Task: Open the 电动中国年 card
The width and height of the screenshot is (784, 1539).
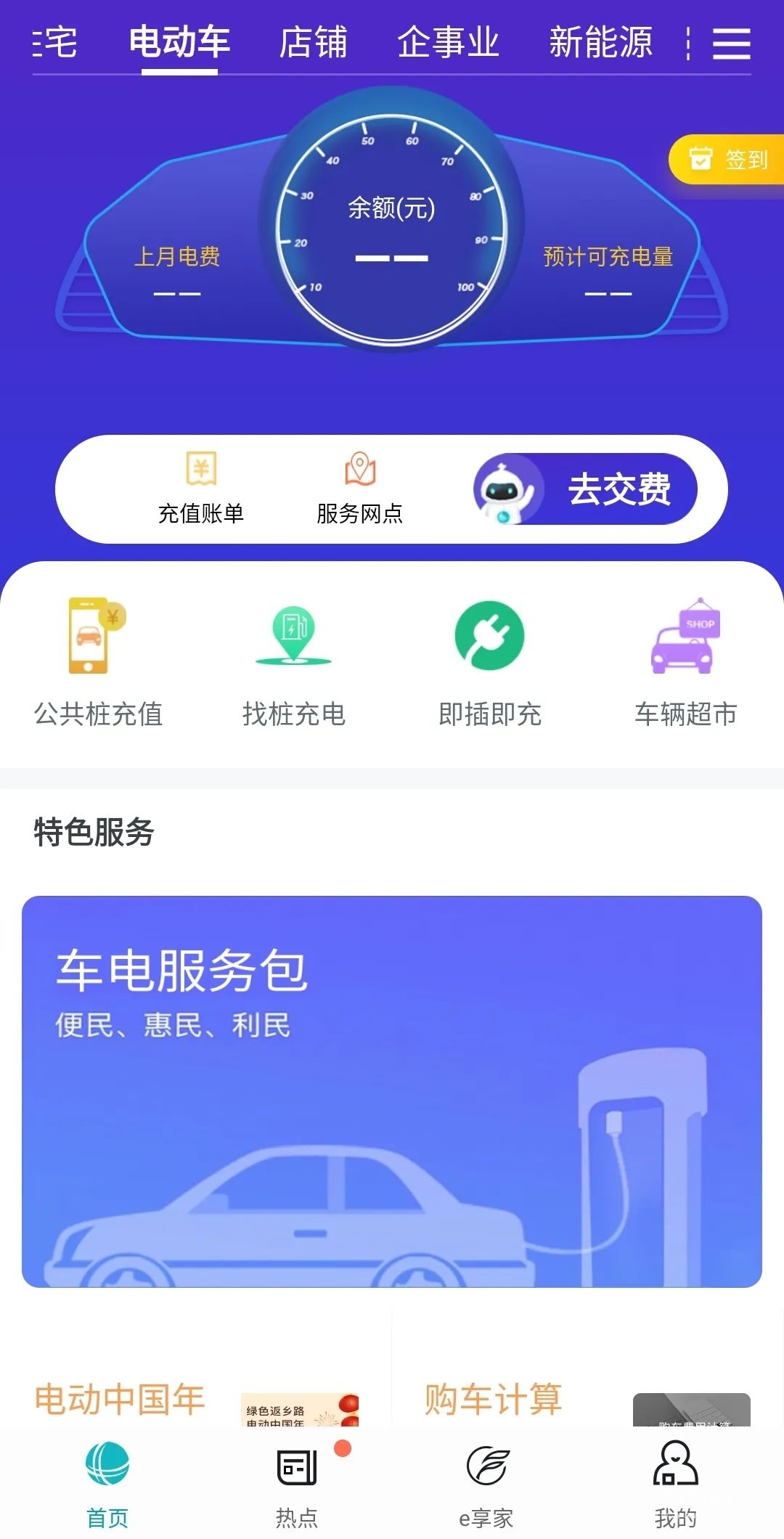Action: pyautogui.click(x=196, y=1397)
